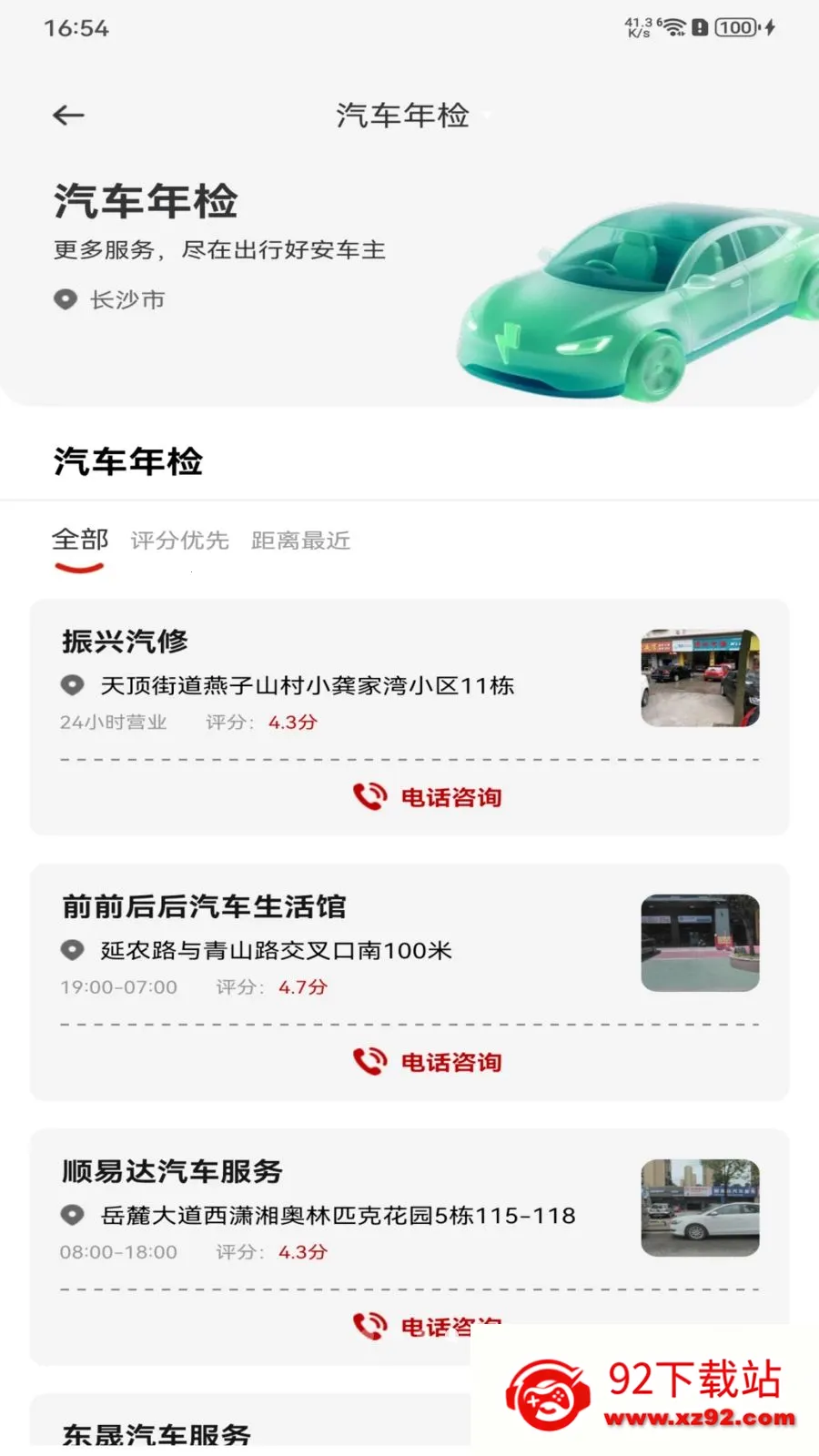Switch to the 评分优先 tab
Viewport: 819px width, 1456px height.
click(x=179, y=541)
